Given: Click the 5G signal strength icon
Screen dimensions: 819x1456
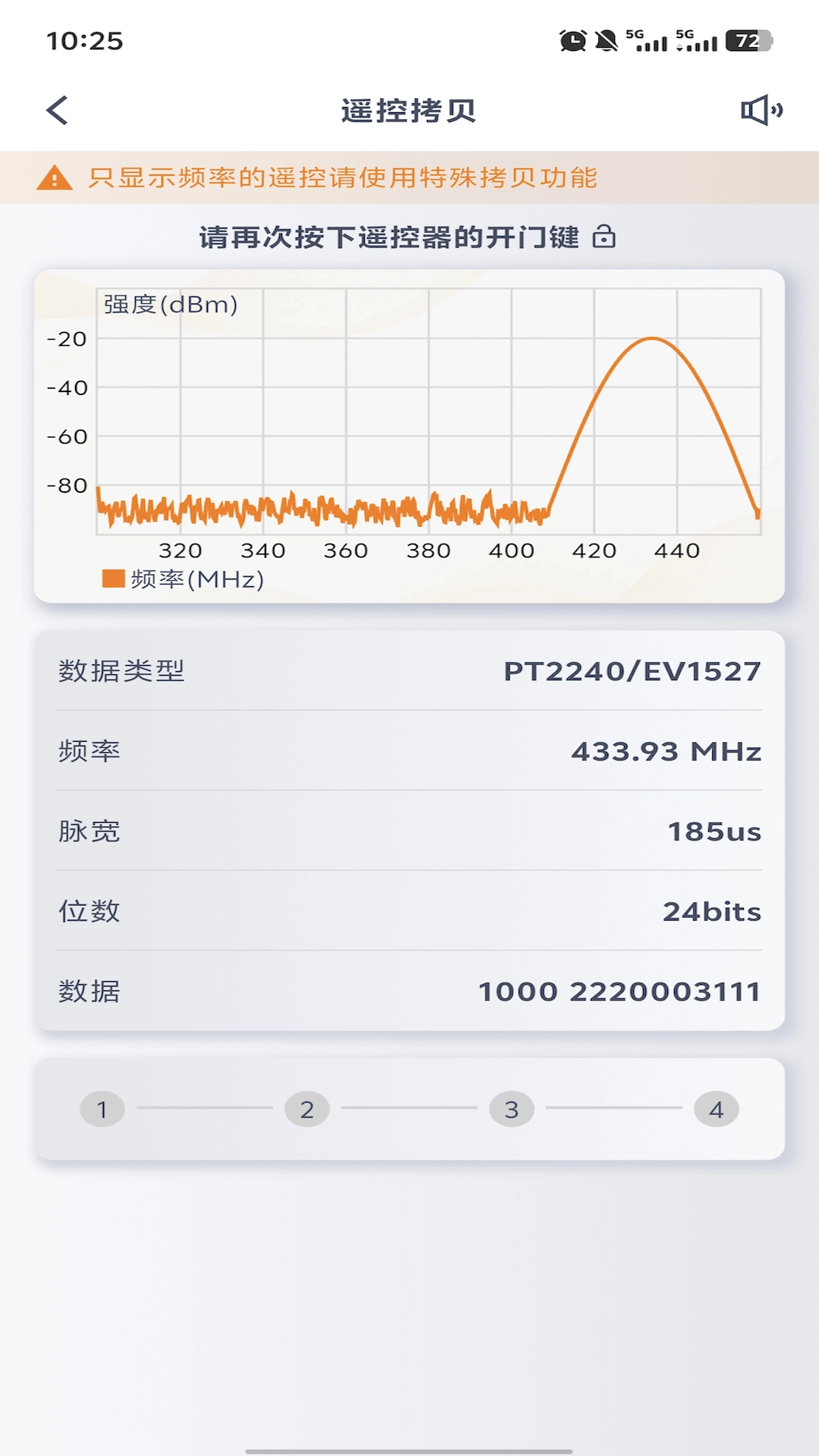Looking at the screenshot, I should coord(650,42).
